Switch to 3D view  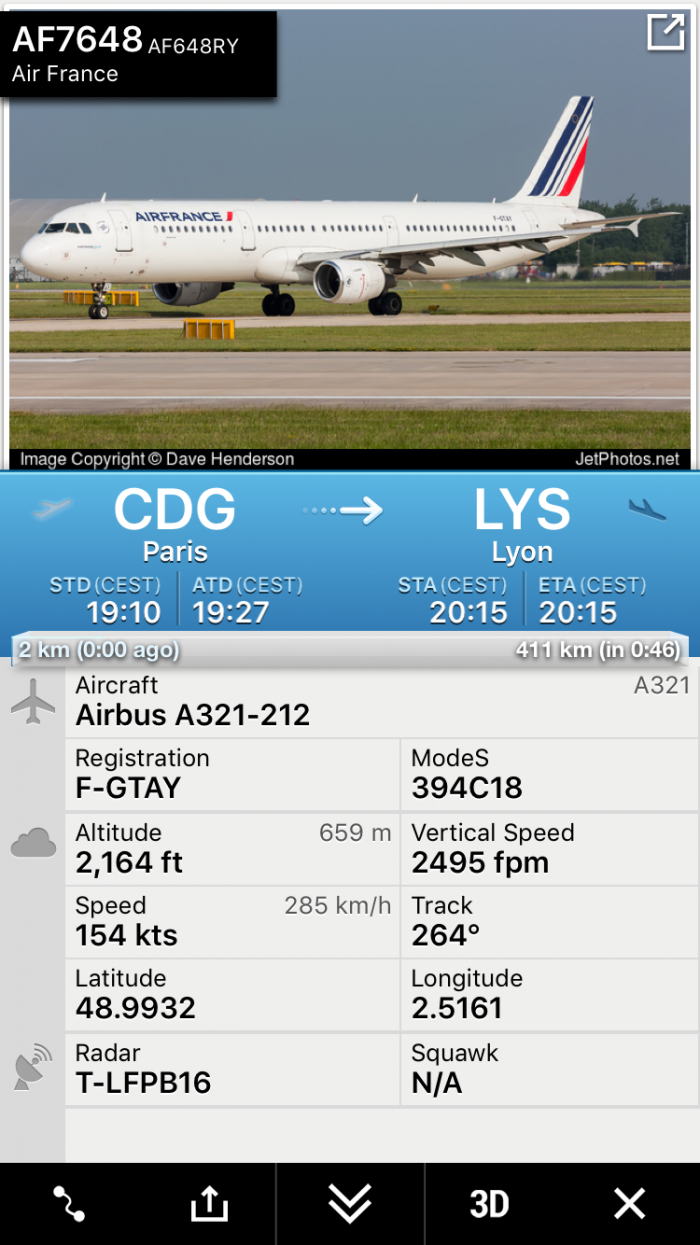pos(489,1204)
